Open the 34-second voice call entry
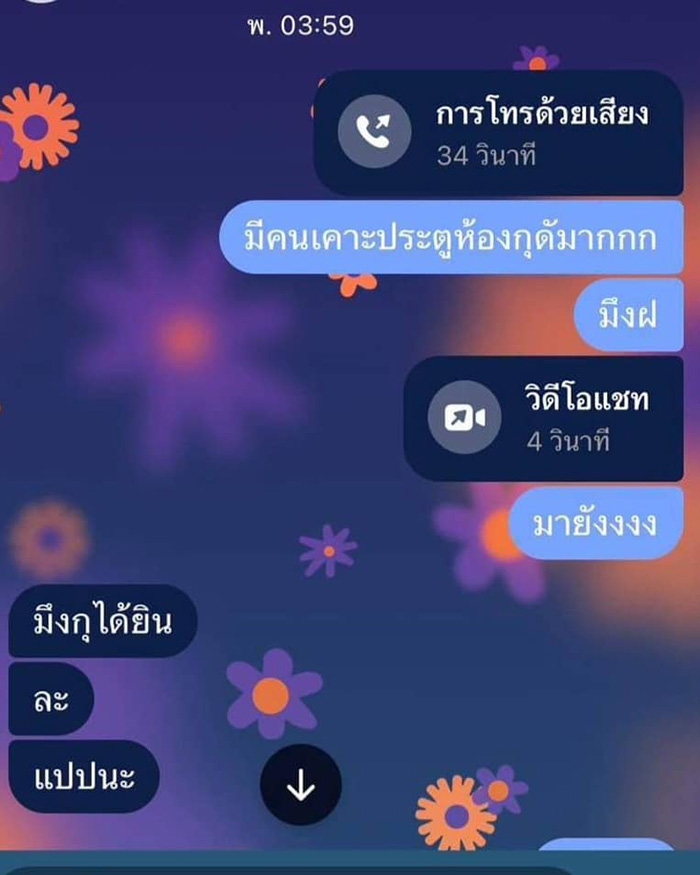700x875 pixels. coord(498,133)
